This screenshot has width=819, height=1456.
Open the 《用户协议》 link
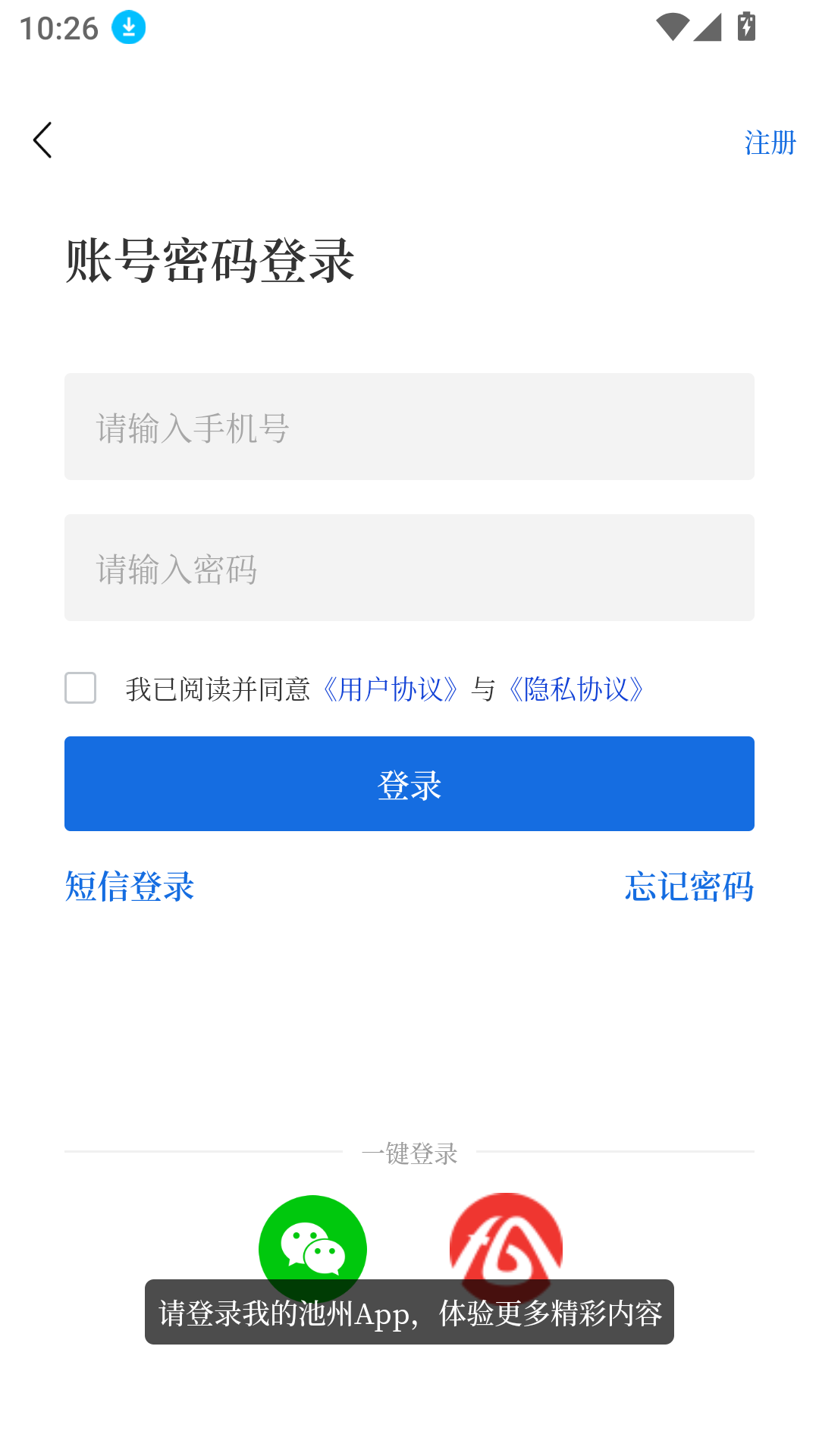tap(391, 689)
